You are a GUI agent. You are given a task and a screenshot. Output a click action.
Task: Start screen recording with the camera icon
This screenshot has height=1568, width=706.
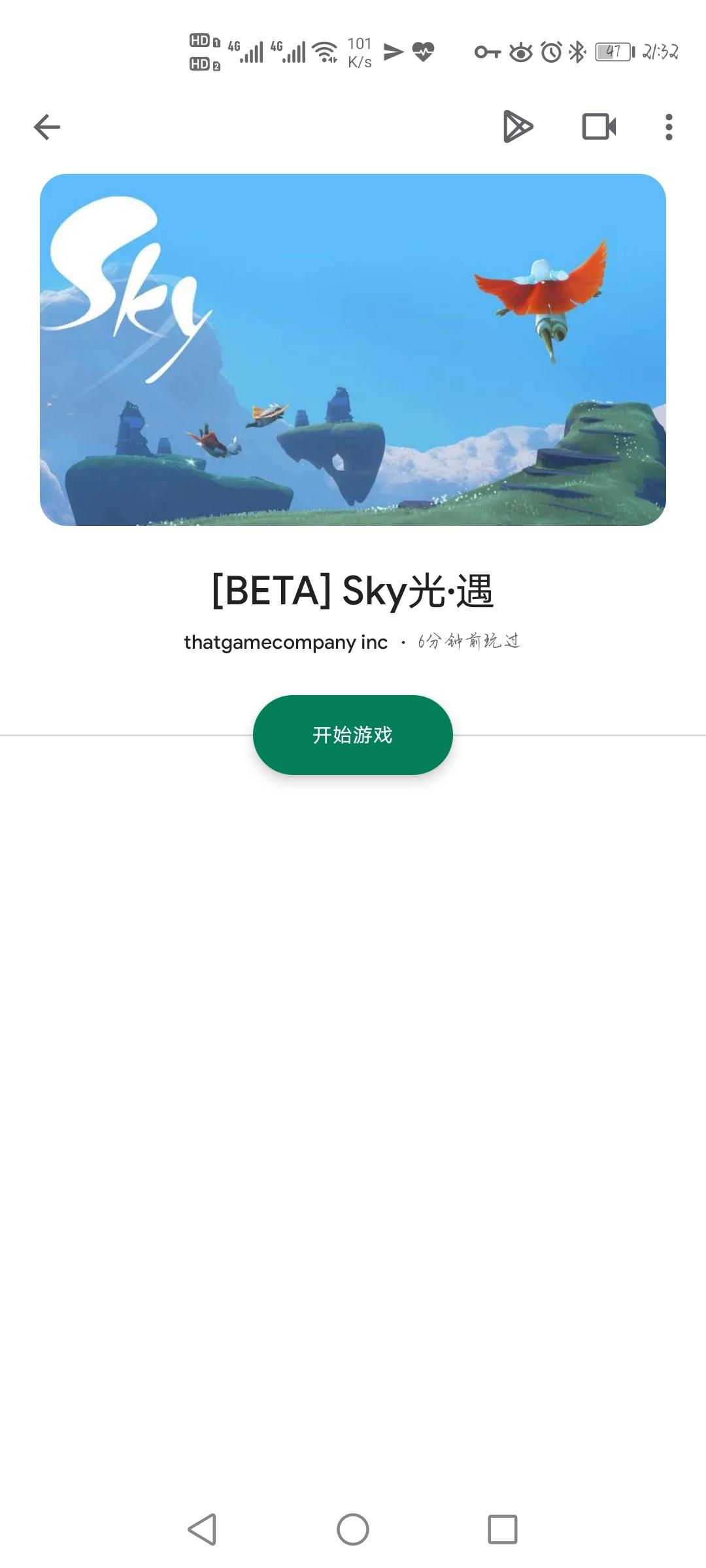click(599, 127)
